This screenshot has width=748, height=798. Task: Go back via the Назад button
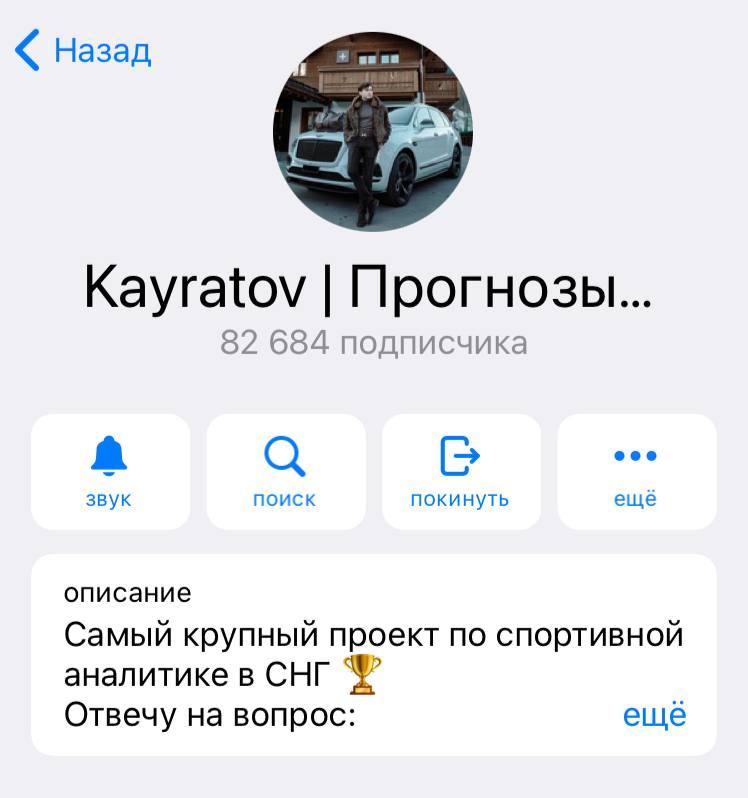[x=84, y=50]
